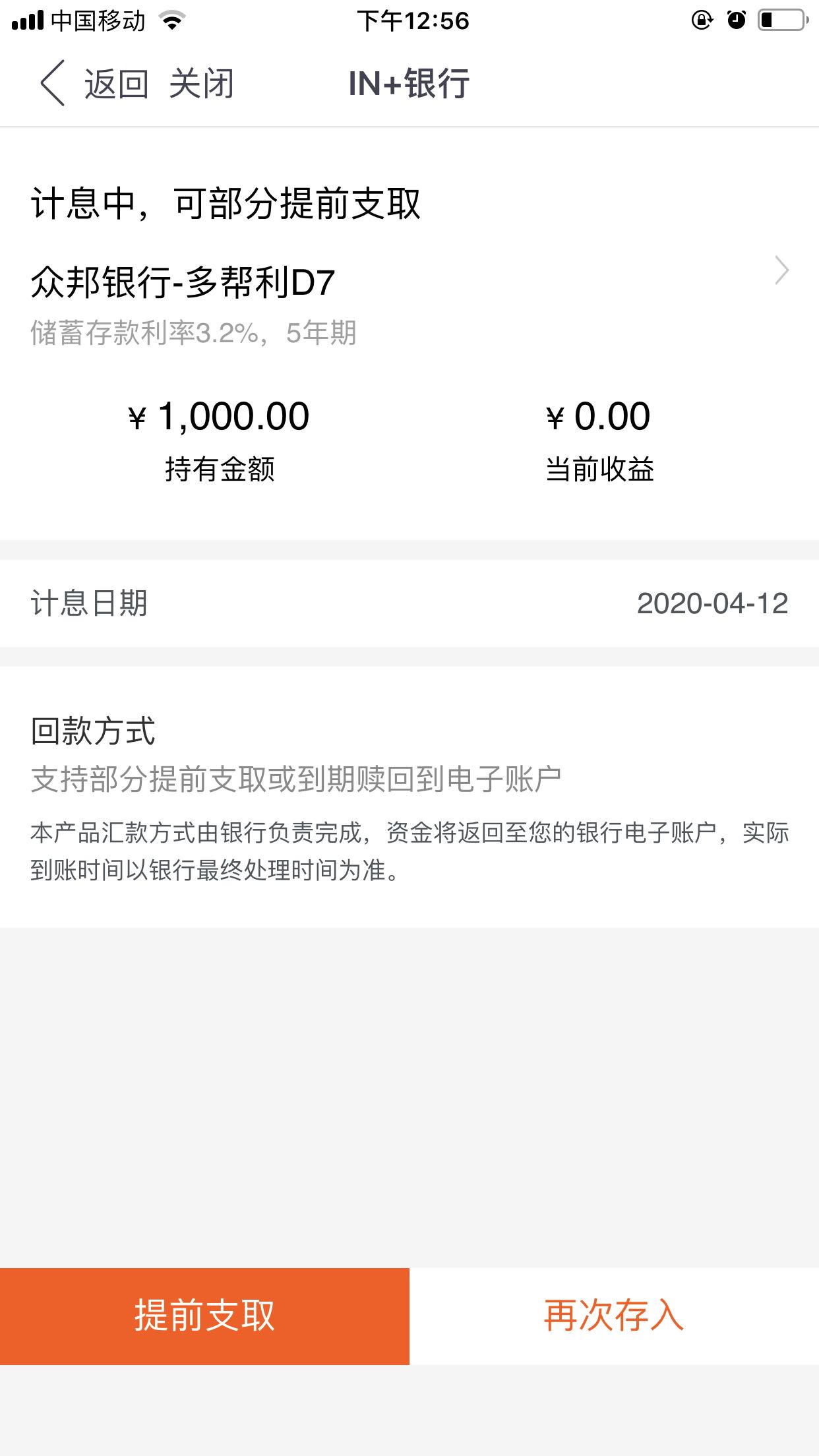The width and height of the screenshot is (819, 1456).
Task: Deposit again with 再次存入
Action: (x=614, y=1316)
